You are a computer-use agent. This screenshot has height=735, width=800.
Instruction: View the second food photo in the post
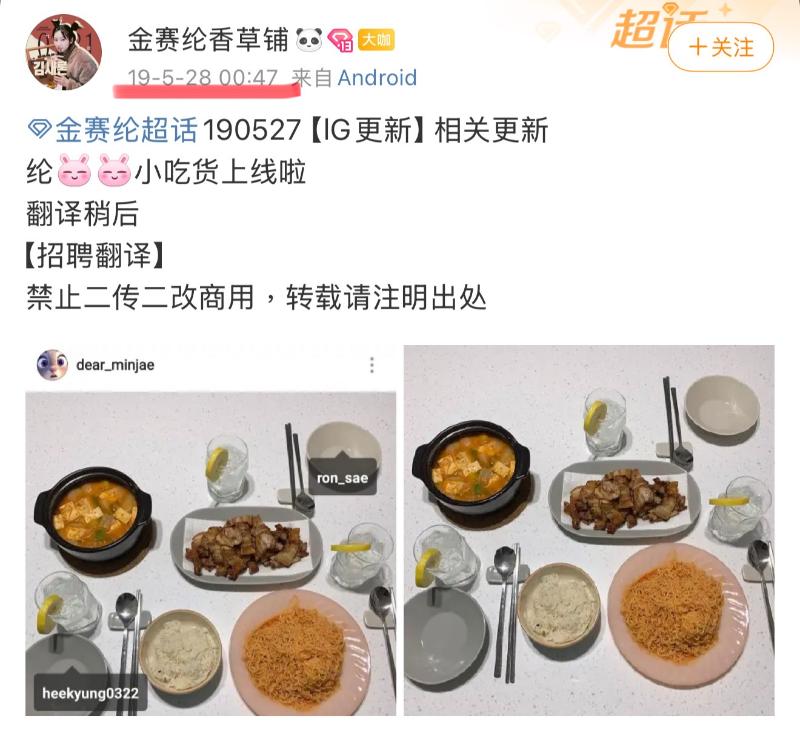[589, 530]
